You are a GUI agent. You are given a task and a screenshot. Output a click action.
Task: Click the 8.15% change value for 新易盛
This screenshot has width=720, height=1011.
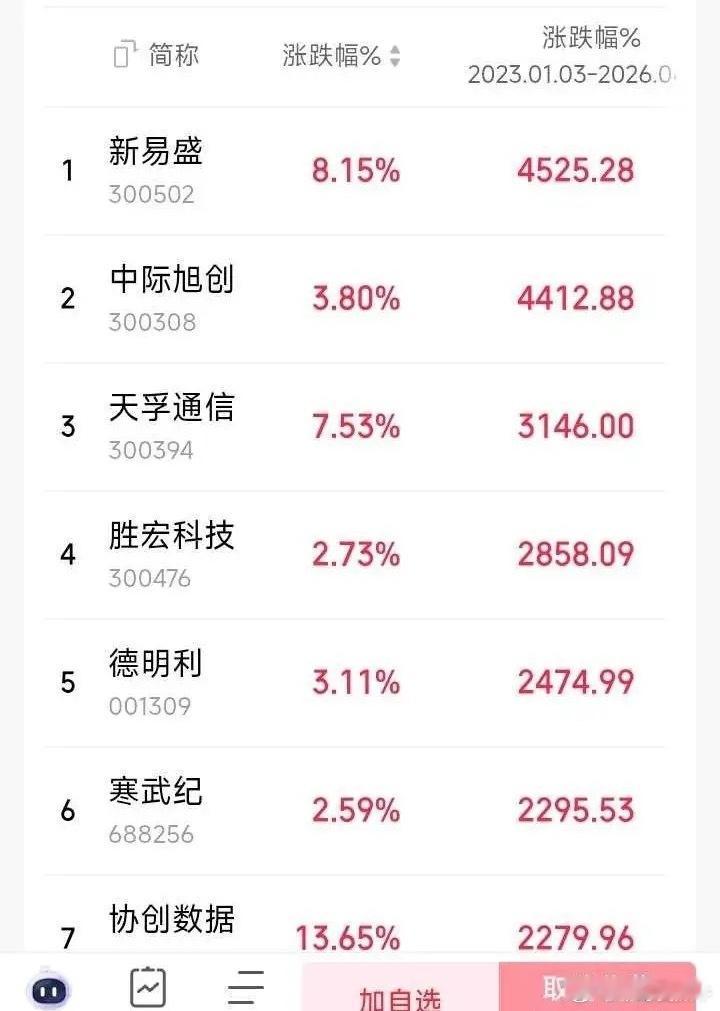(x=354, y=171)
